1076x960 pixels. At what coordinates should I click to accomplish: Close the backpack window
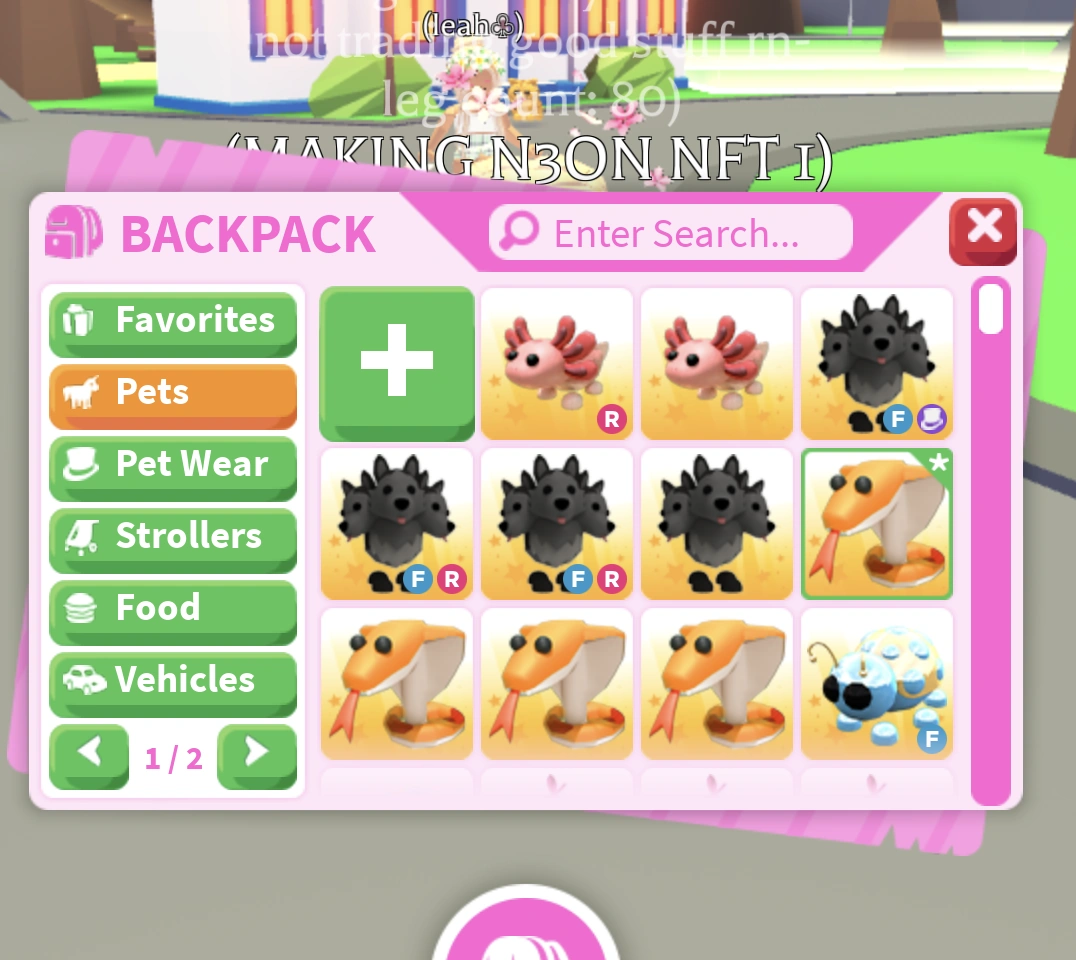tap(982, 231)
